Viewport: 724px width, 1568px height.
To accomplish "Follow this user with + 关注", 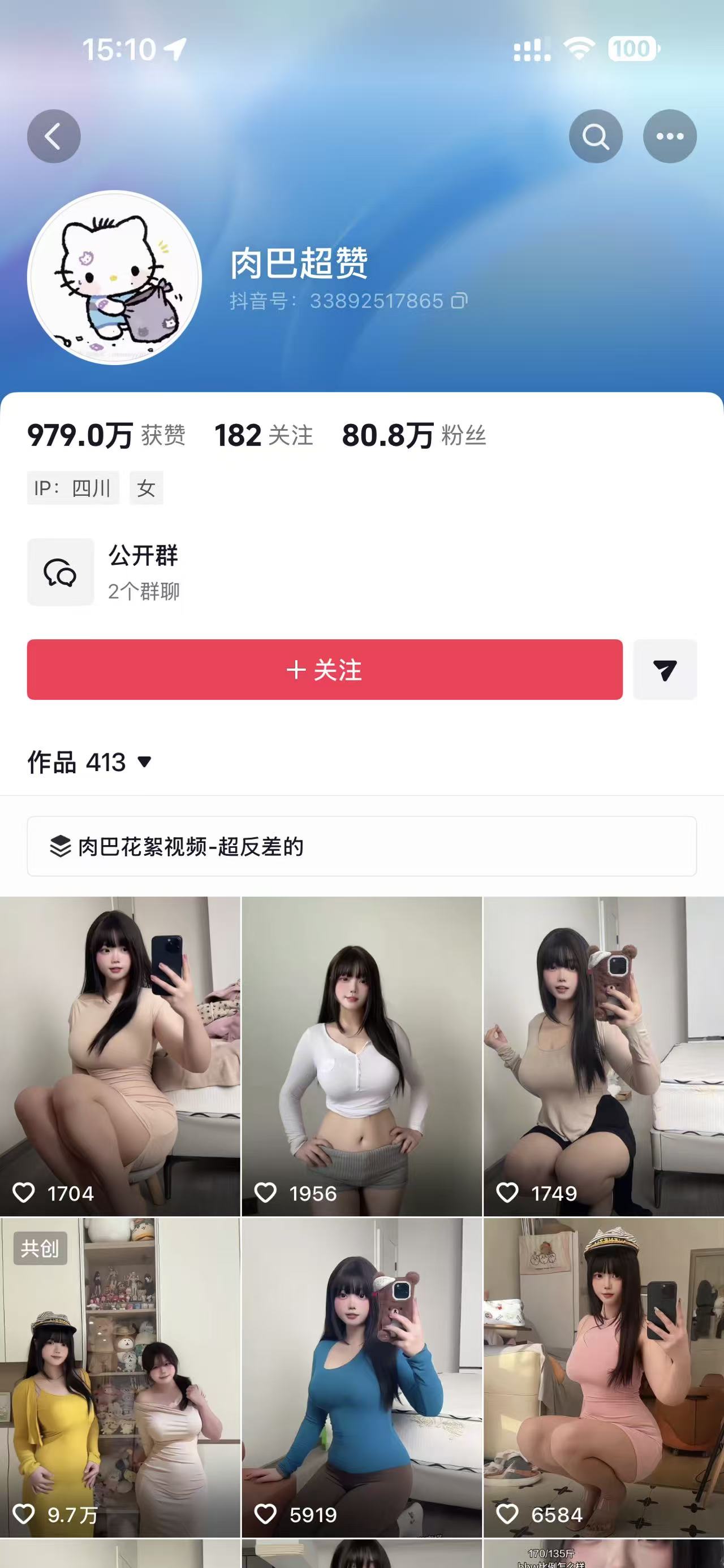I will [325, 670].
